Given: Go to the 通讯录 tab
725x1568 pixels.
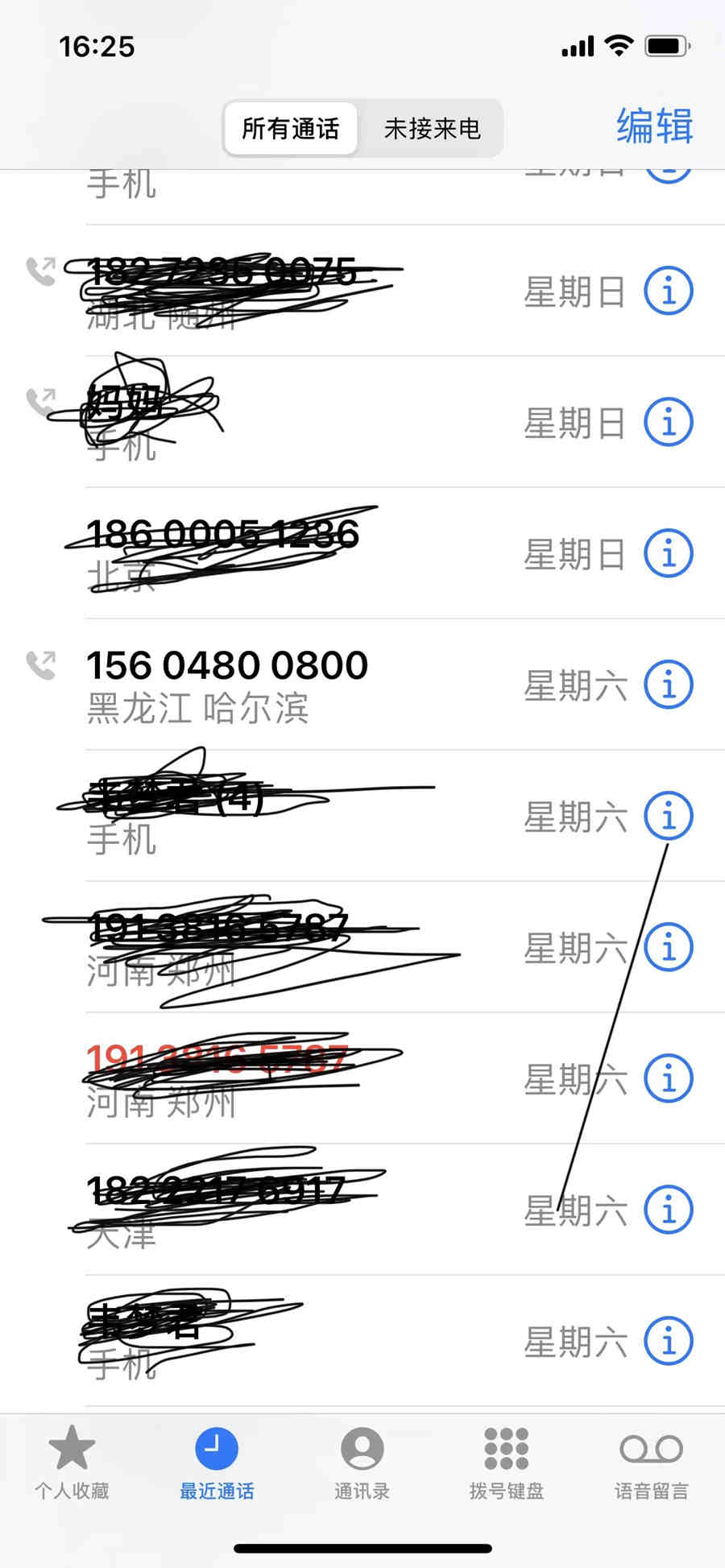Looking at the screenshot, I should pyautogui.click(x=362, y=1462).
